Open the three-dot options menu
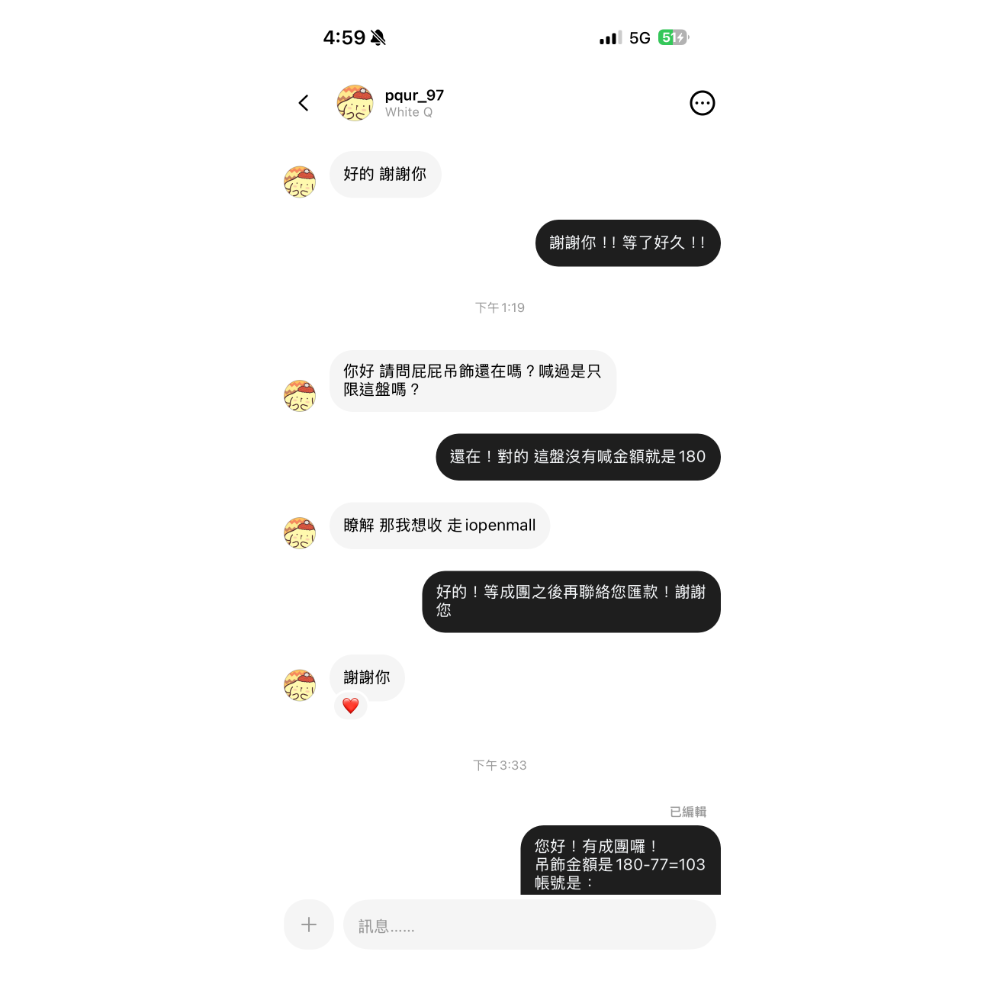 [x=702, y=103]
